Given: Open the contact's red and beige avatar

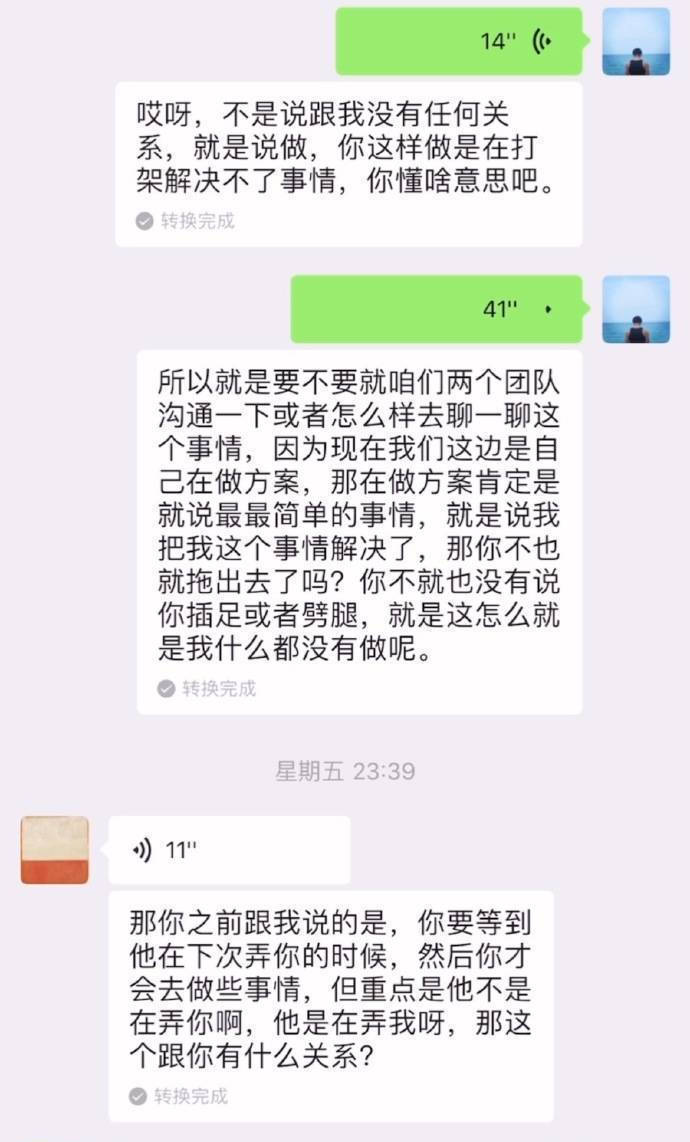Looking at the screenshot, I should (x=55, y=850).
